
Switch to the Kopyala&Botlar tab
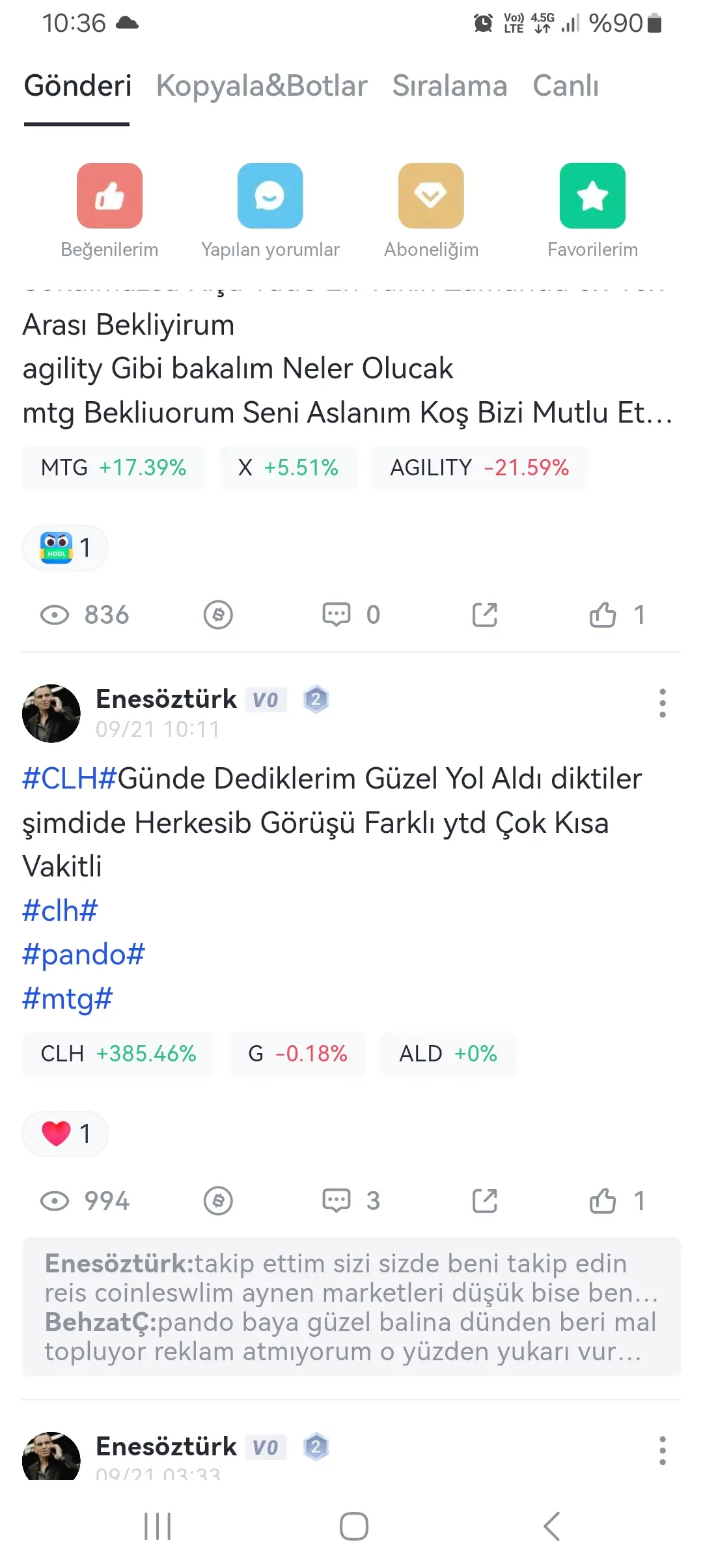[x=263, y=85]
